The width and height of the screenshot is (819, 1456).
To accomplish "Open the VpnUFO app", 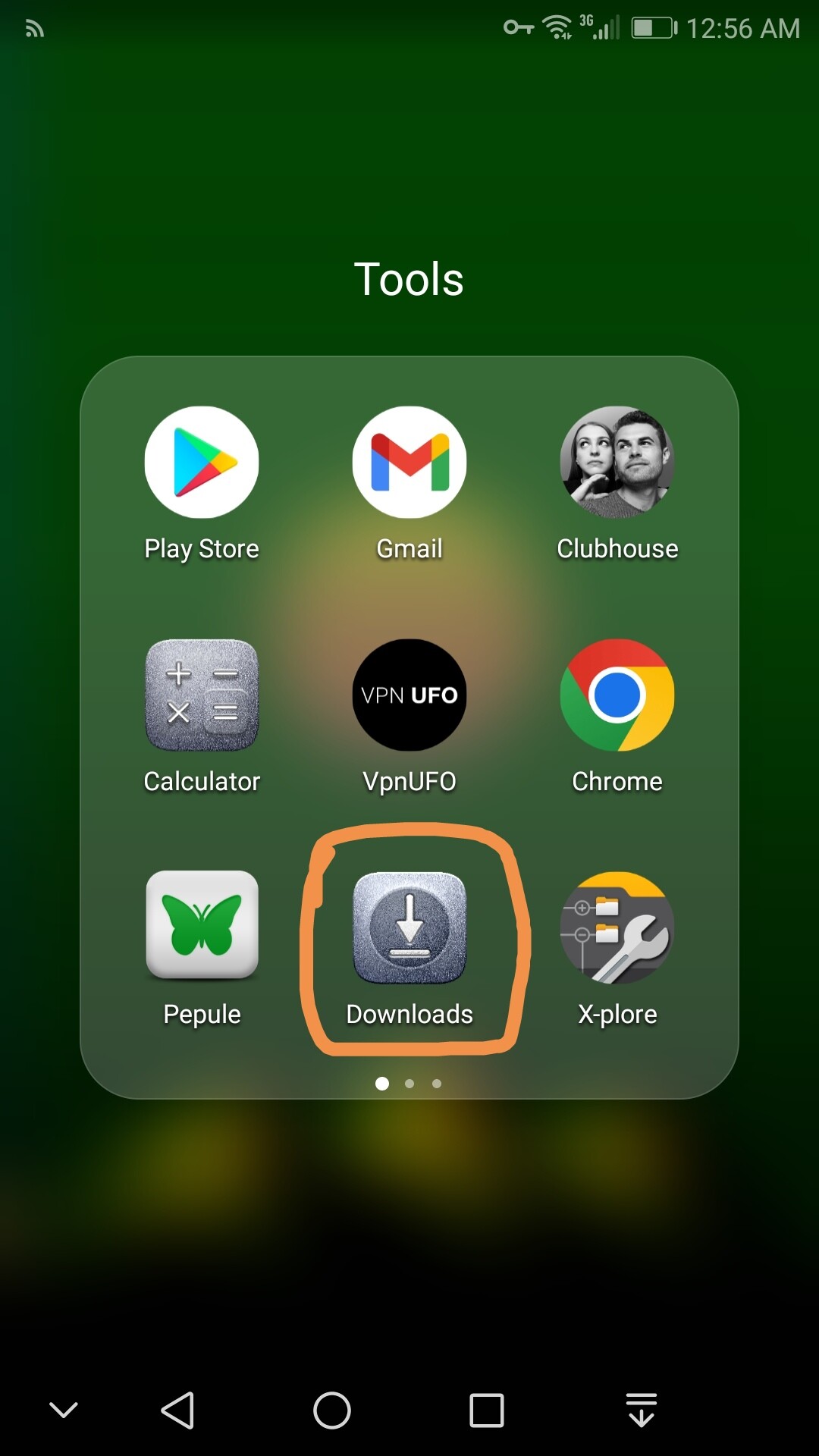I will tap(409, 695).
